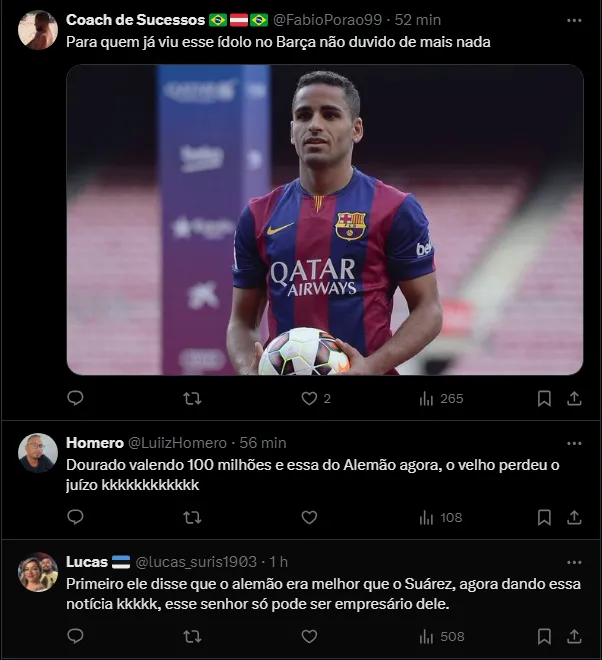
Task: Open overflow menu on Coach de Sucessos' post
Action: coord(574,20)
